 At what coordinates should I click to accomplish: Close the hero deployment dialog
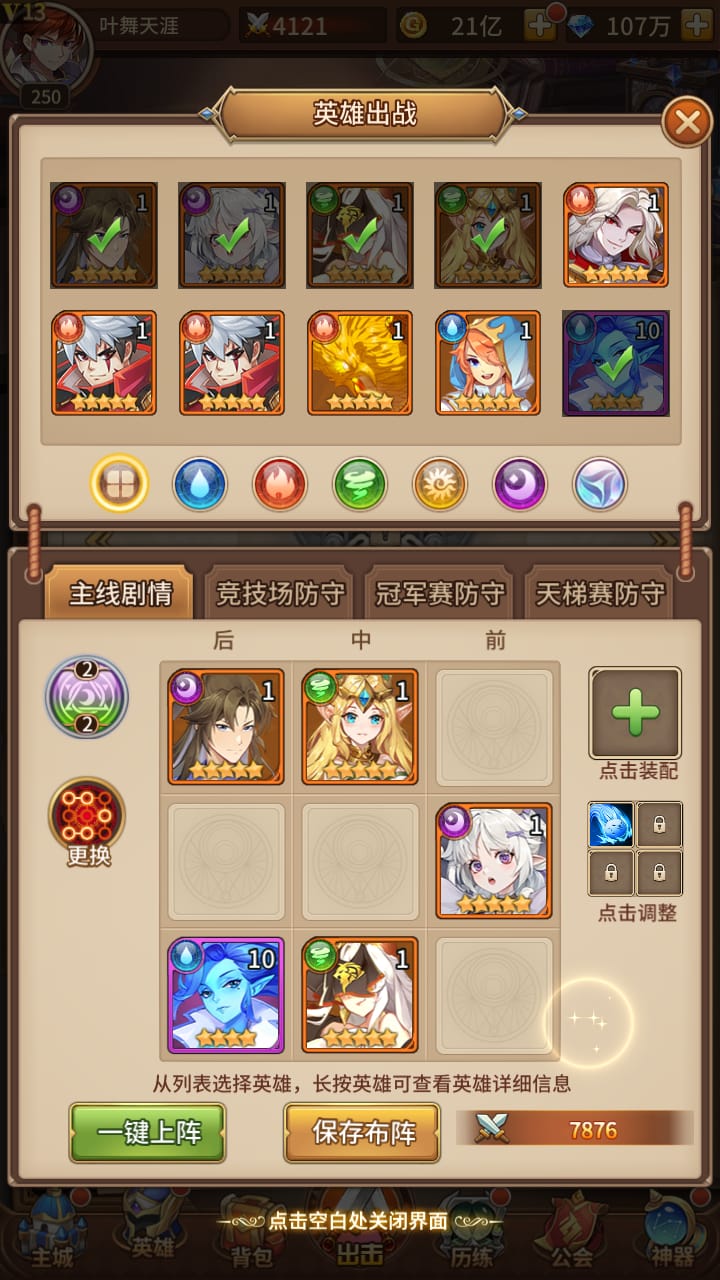tap(687, 123)
